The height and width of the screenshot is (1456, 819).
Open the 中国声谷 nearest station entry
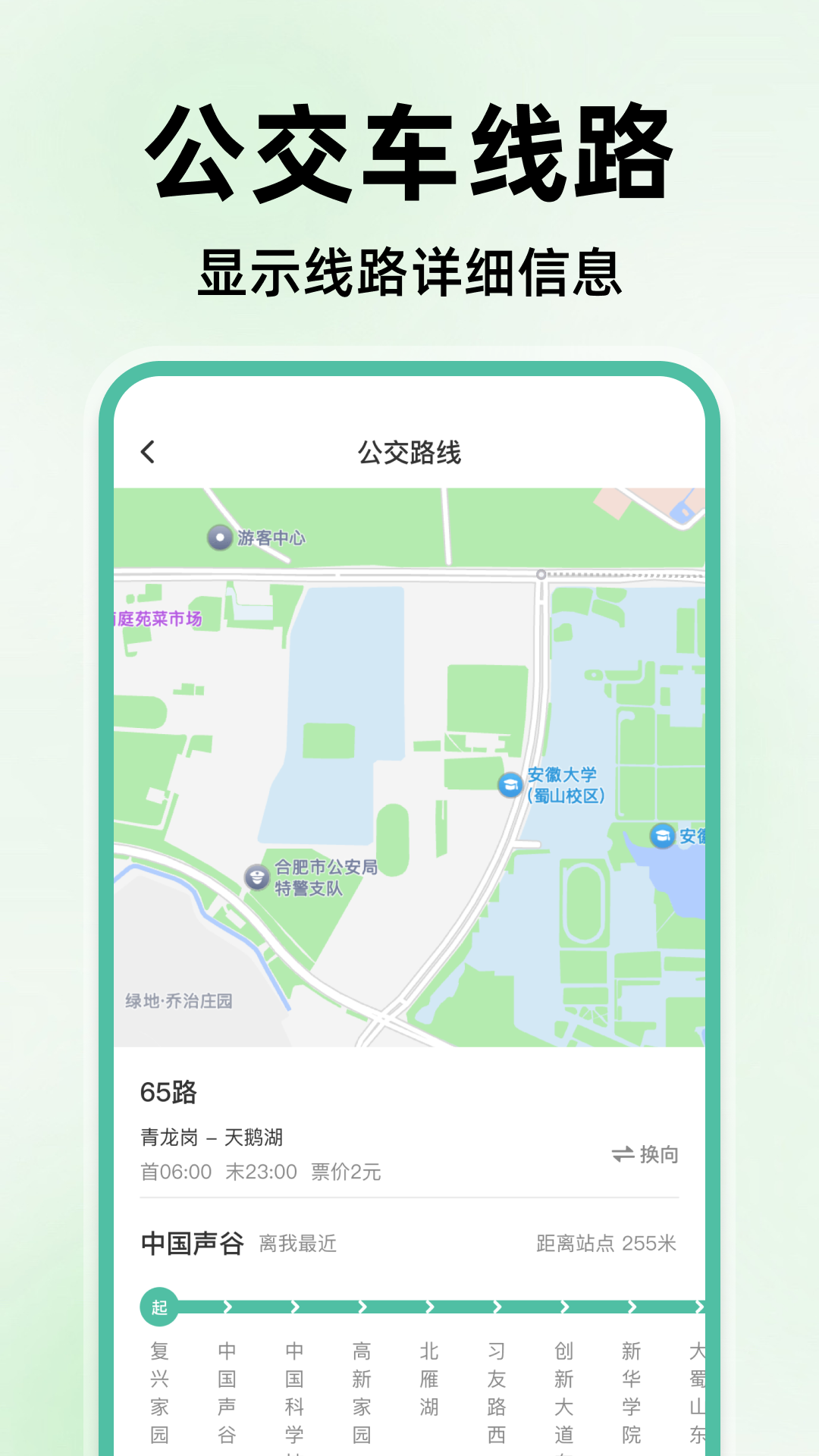(191, 1237)
